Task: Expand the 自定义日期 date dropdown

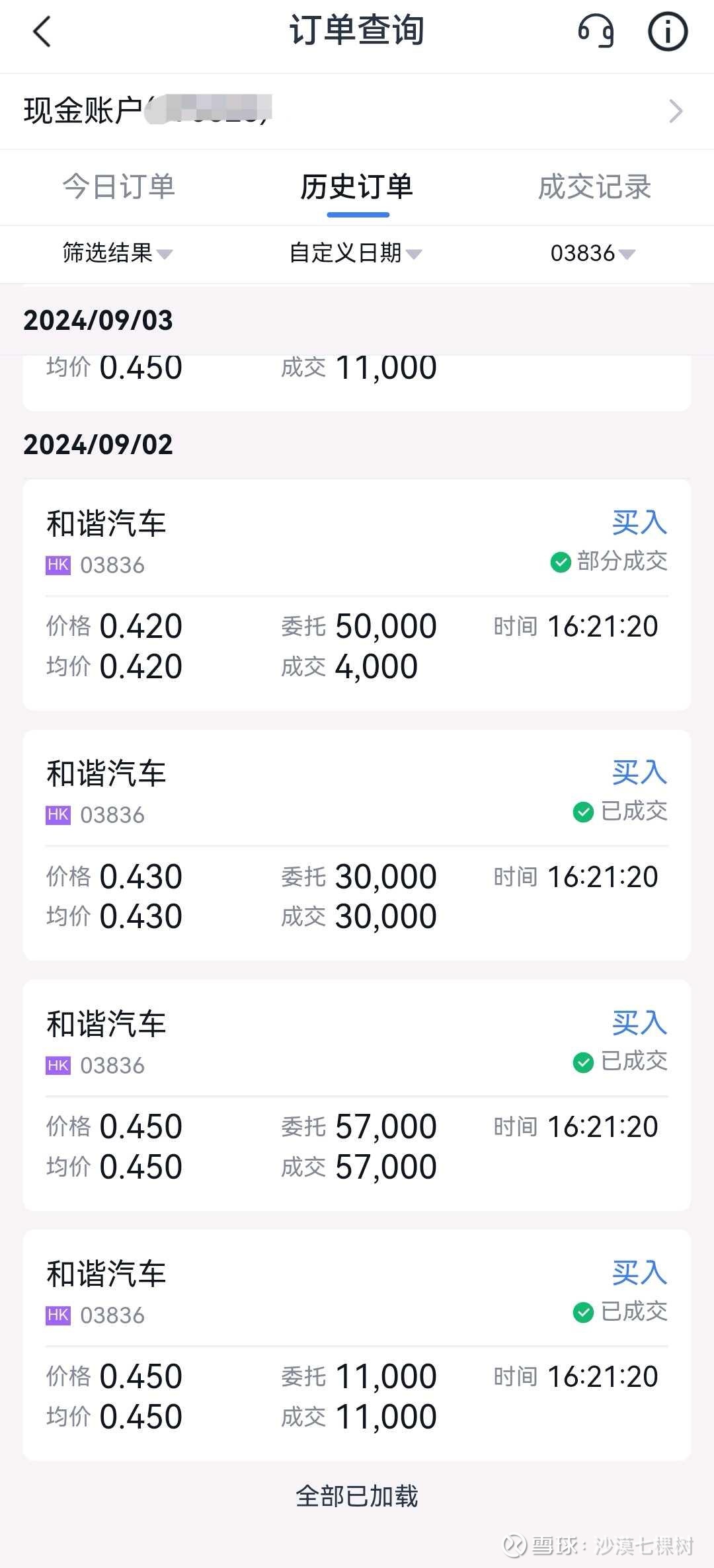Action: tap(355, 253)
